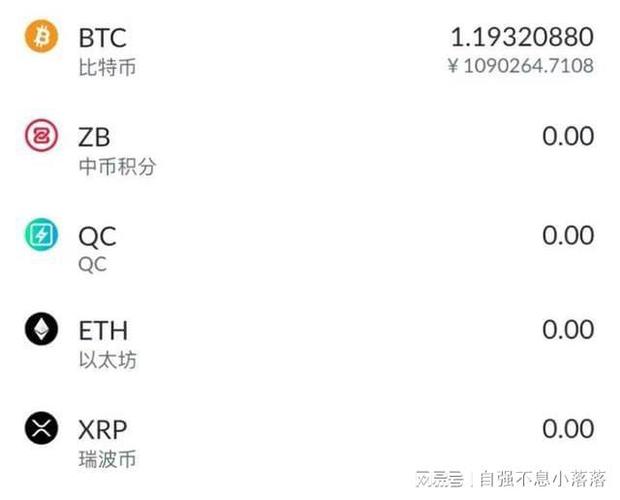Open the ETH 以太坊 row
This screenshot has height=500, width=620.
point(310,343)
